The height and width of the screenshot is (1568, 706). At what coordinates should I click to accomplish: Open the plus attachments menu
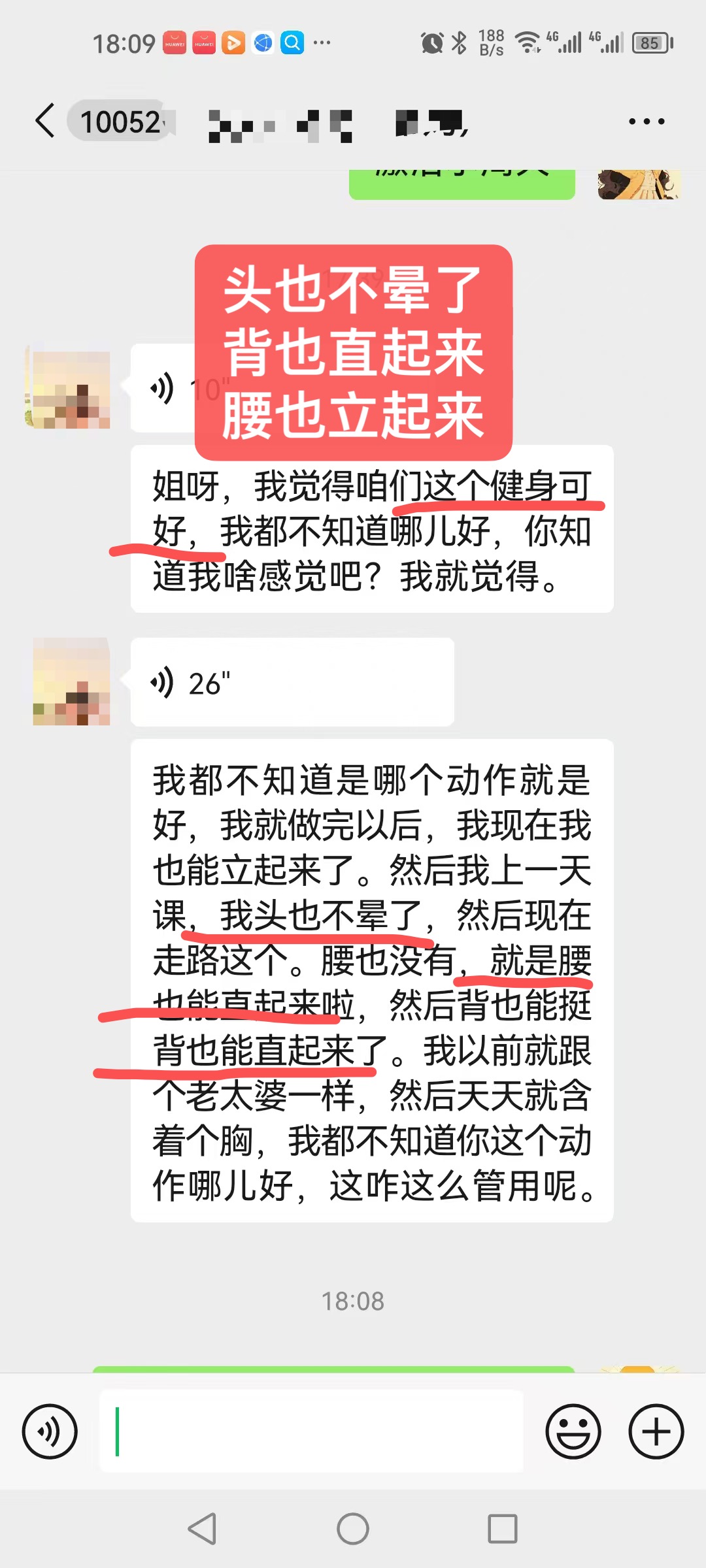pyautogui.click(x=656, y=1431)
